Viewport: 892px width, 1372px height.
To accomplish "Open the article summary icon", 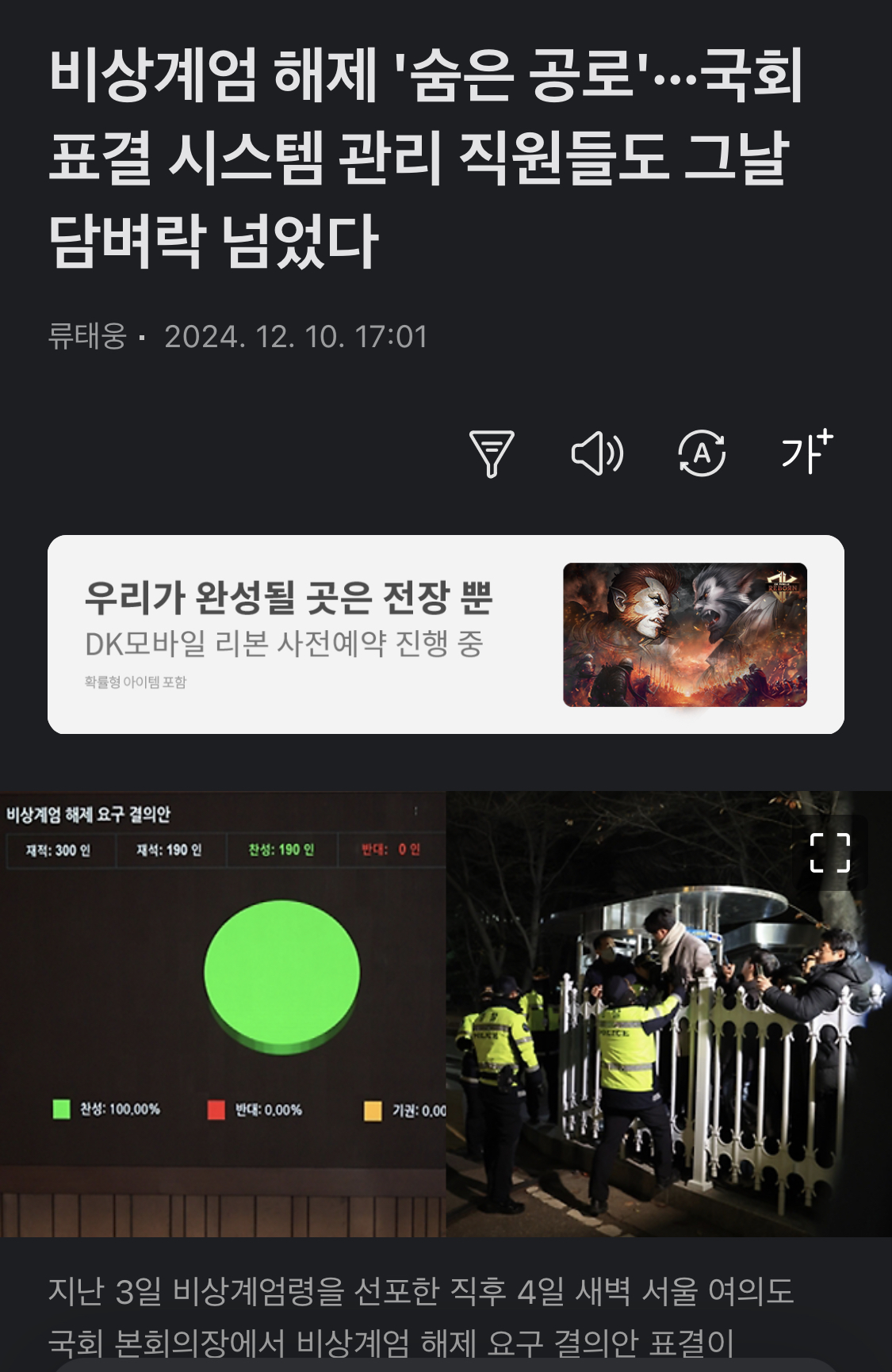I will click(x=492, y=453).
